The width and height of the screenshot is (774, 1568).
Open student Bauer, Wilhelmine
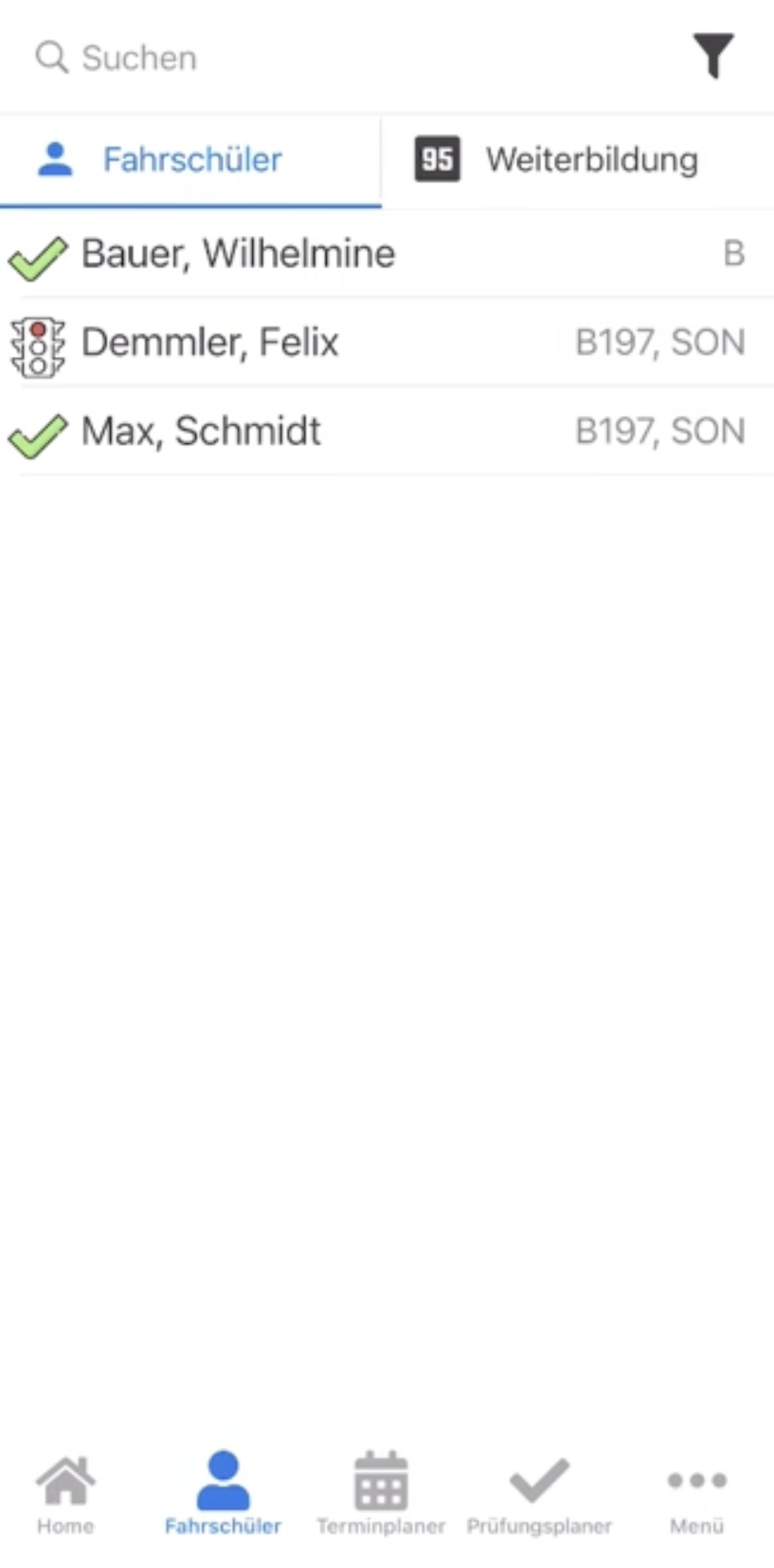click(x=387, y=254)
